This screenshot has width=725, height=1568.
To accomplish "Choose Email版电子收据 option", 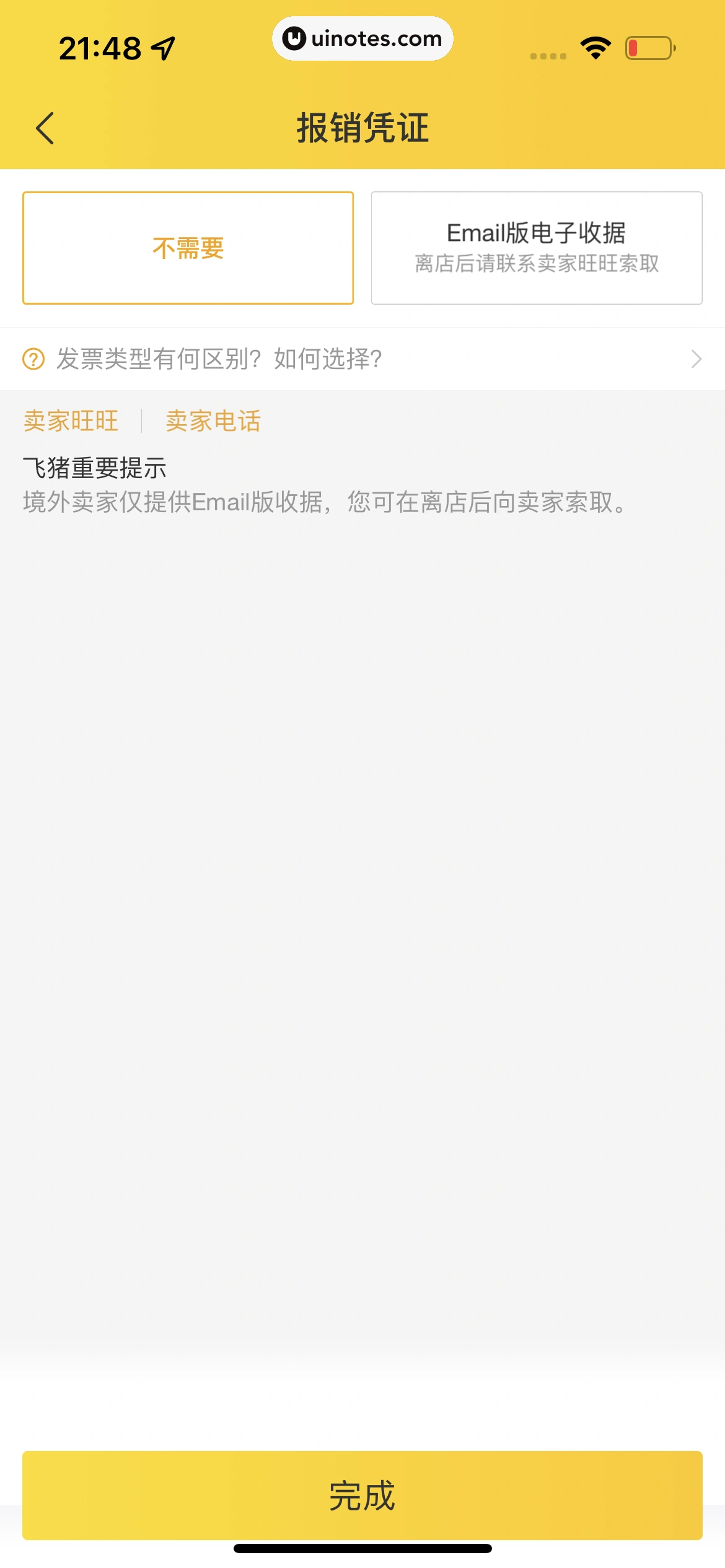I will click(536, 248).
